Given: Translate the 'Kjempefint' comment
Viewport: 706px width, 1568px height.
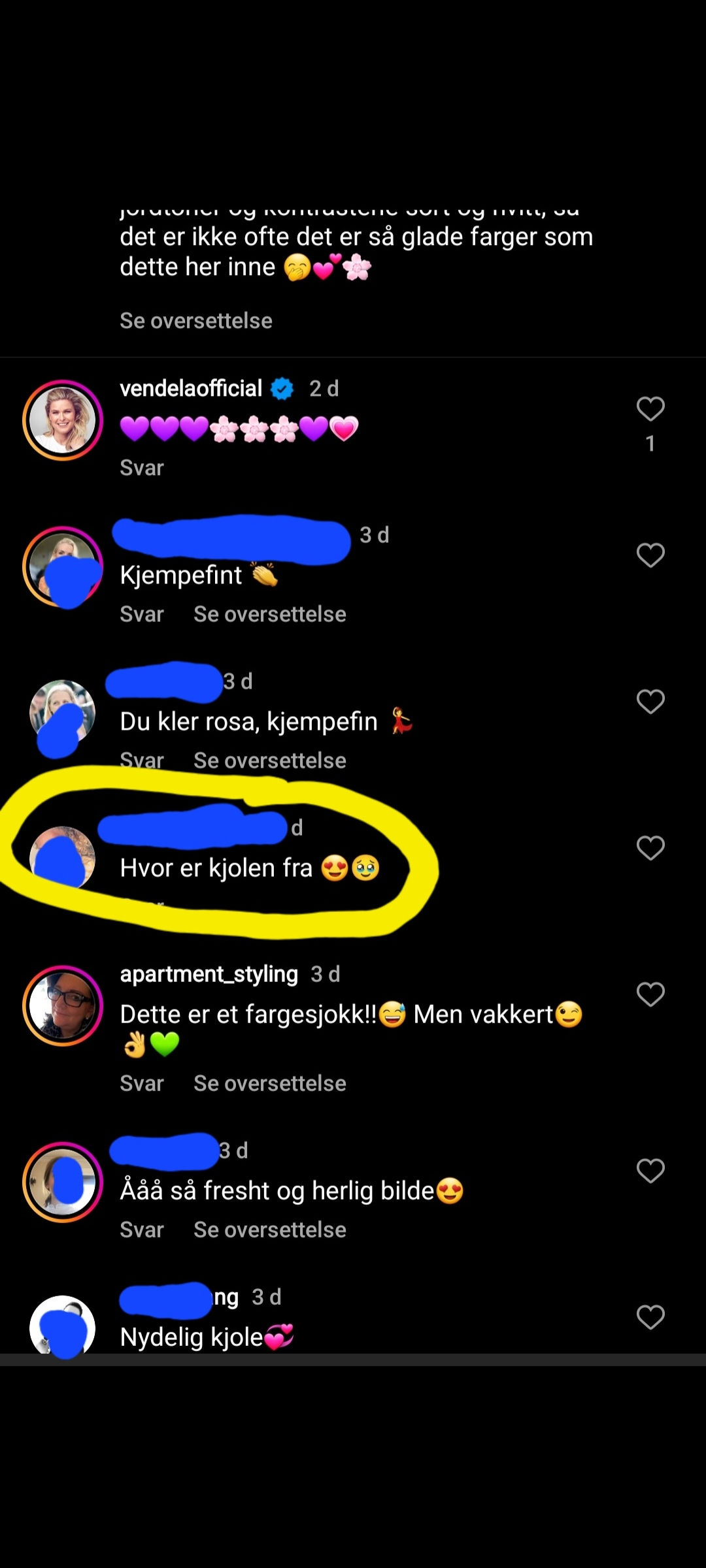Looking at the screenshot, I should click(270, 614).
